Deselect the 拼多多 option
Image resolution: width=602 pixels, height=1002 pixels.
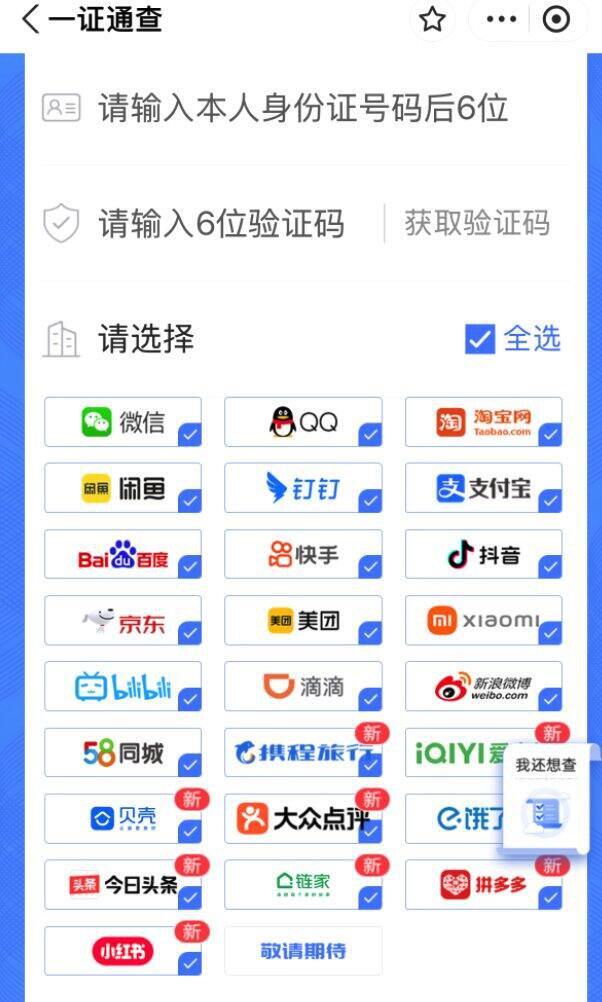click(483, 884)
